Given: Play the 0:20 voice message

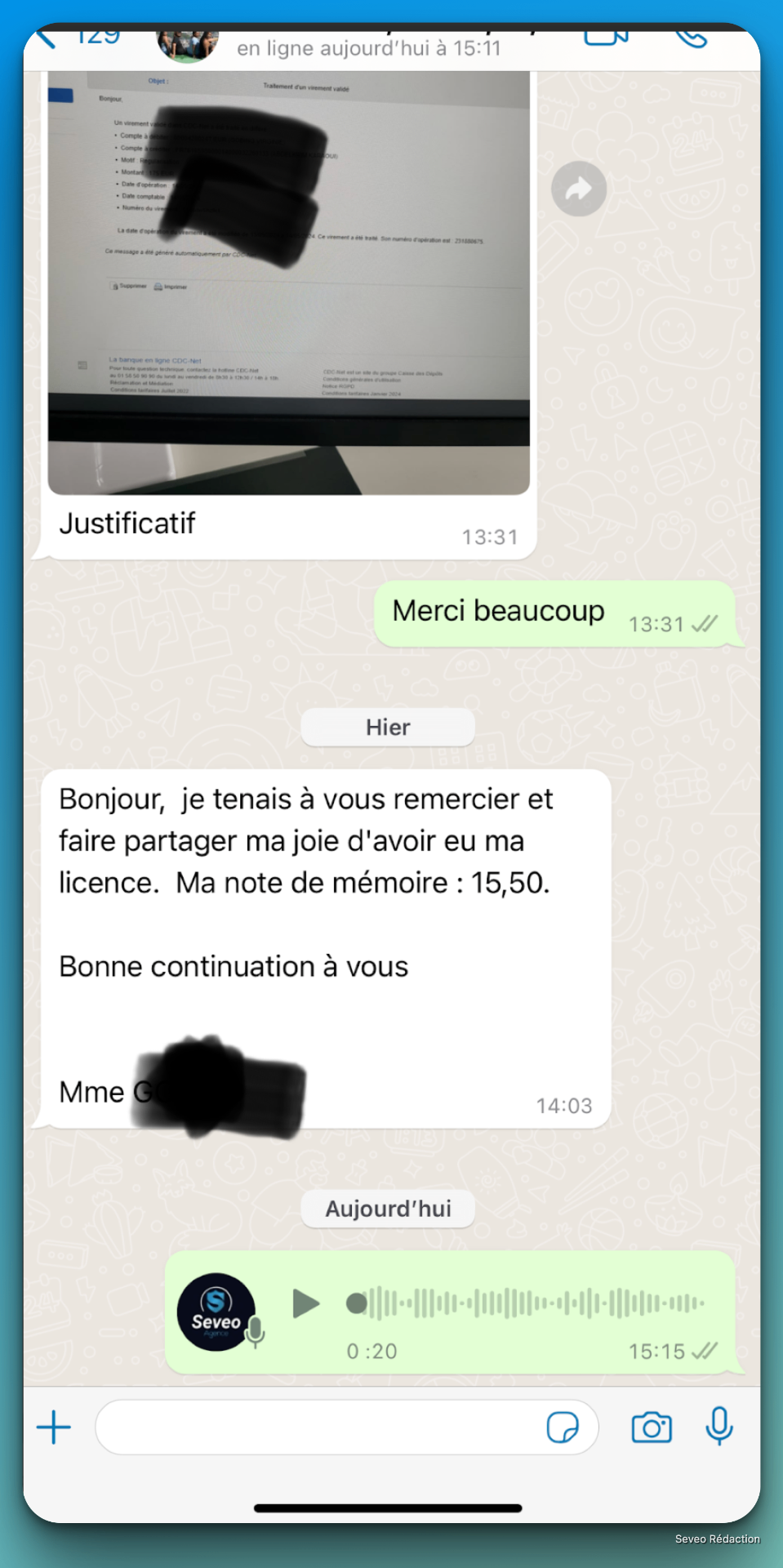Looking at the screenshot, I should tap(305, 1304).
